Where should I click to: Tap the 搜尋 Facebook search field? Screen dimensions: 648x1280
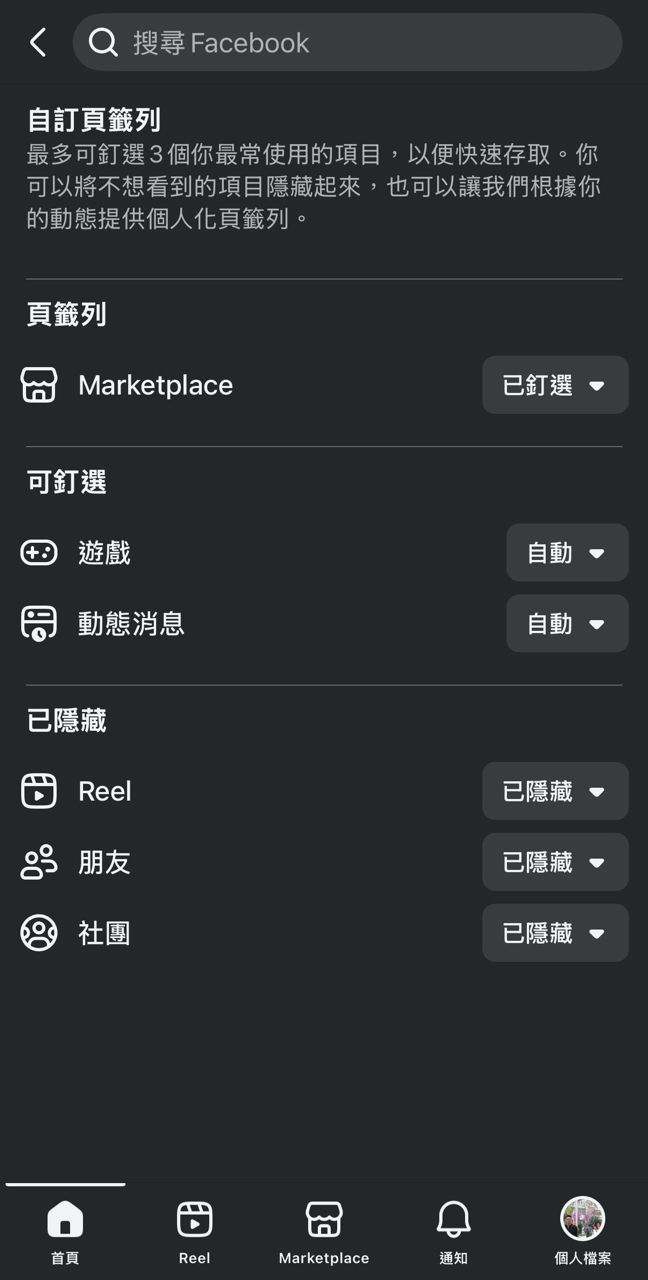[348, 42]
